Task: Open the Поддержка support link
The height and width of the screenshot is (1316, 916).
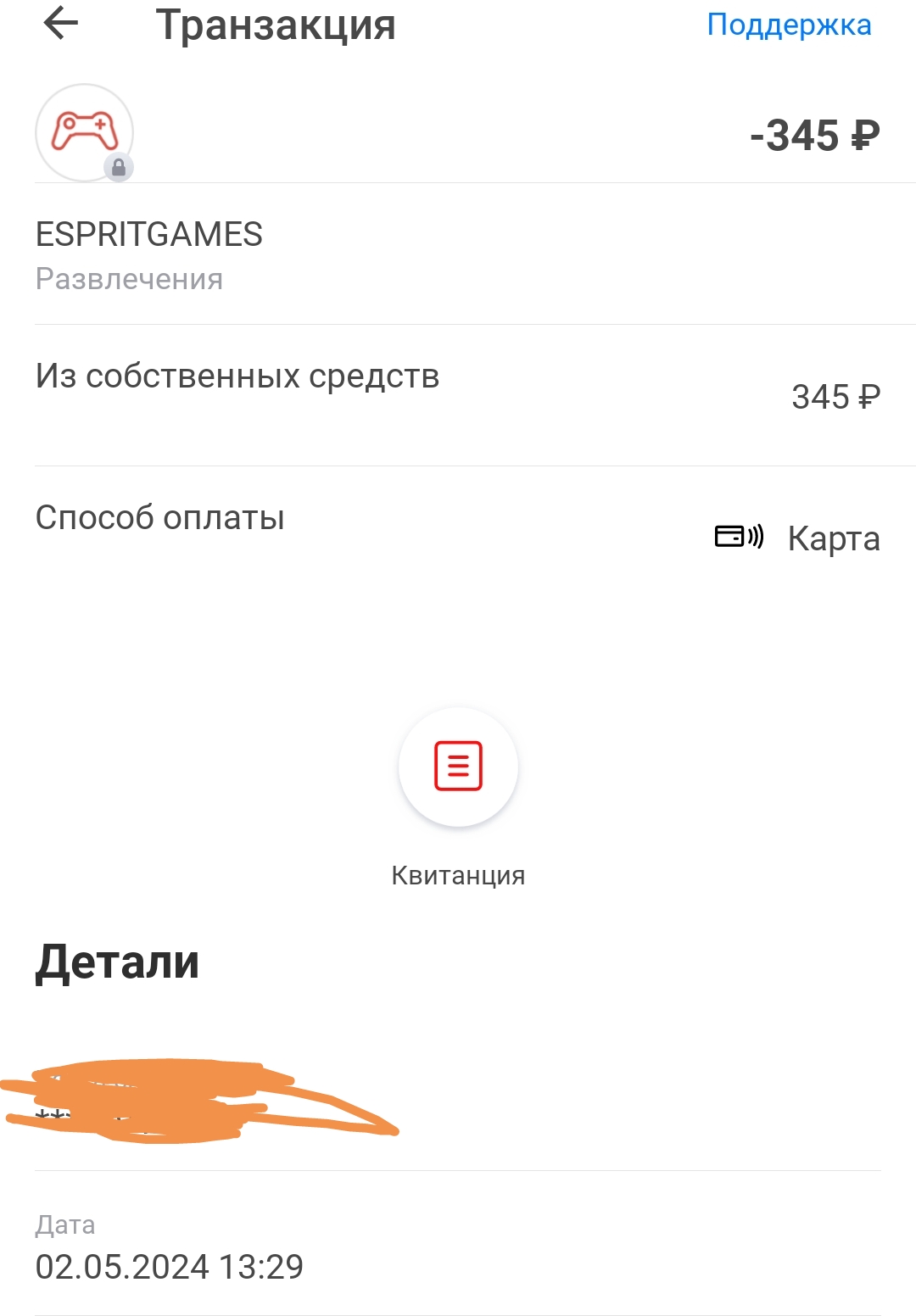Action: (789, 25)
